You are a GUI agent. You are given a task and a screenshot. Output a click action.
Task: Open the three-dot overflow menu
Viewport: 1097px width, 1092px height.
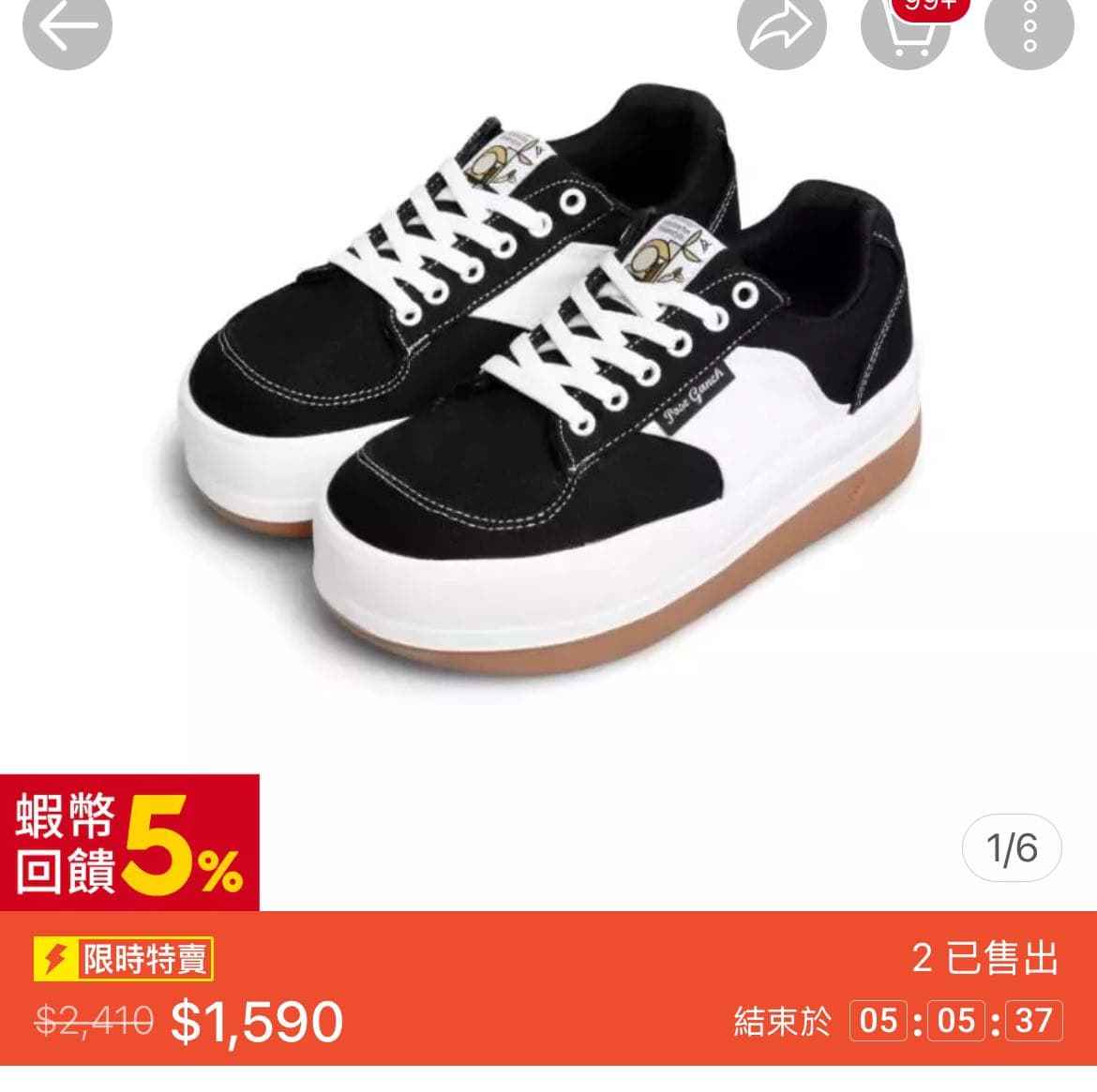[1029, 26]
